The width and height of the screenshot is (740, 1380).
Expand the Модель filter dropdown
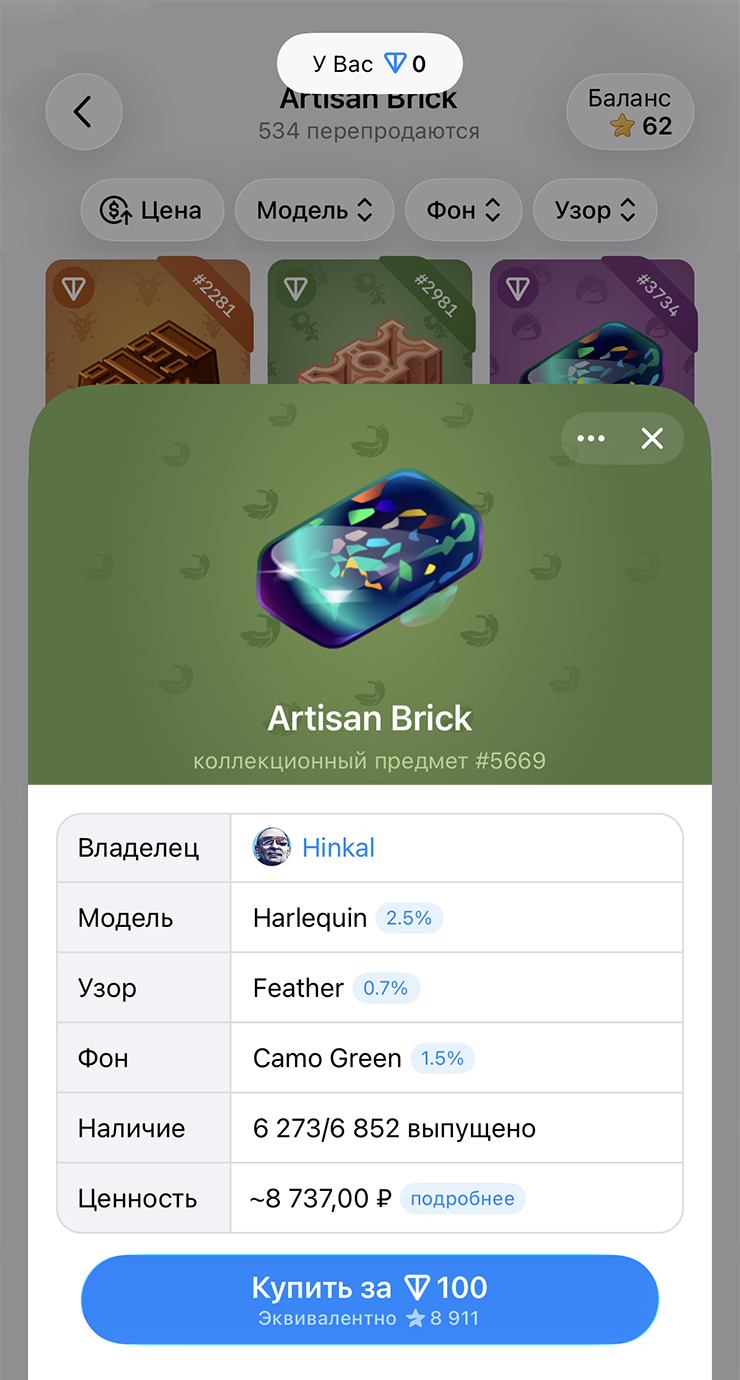(314, 210)
